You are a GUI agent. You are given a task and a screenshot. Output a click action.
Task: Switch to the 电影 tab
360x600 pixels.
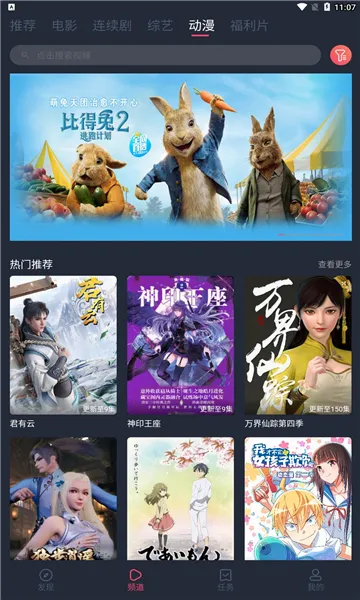(x=65, y=26)
